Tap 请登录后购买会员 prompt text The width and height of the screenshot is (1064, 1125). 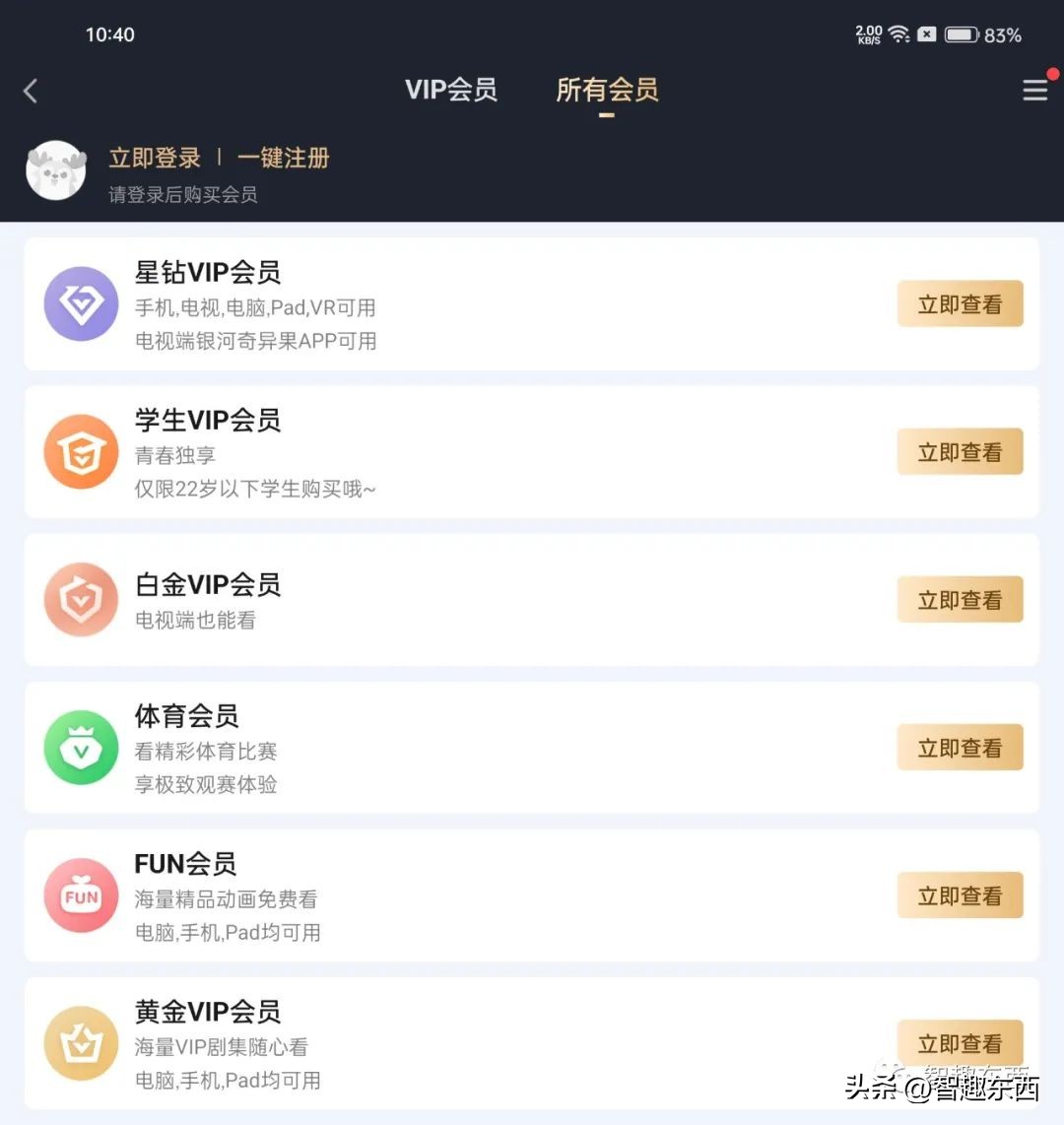point(182,194)
